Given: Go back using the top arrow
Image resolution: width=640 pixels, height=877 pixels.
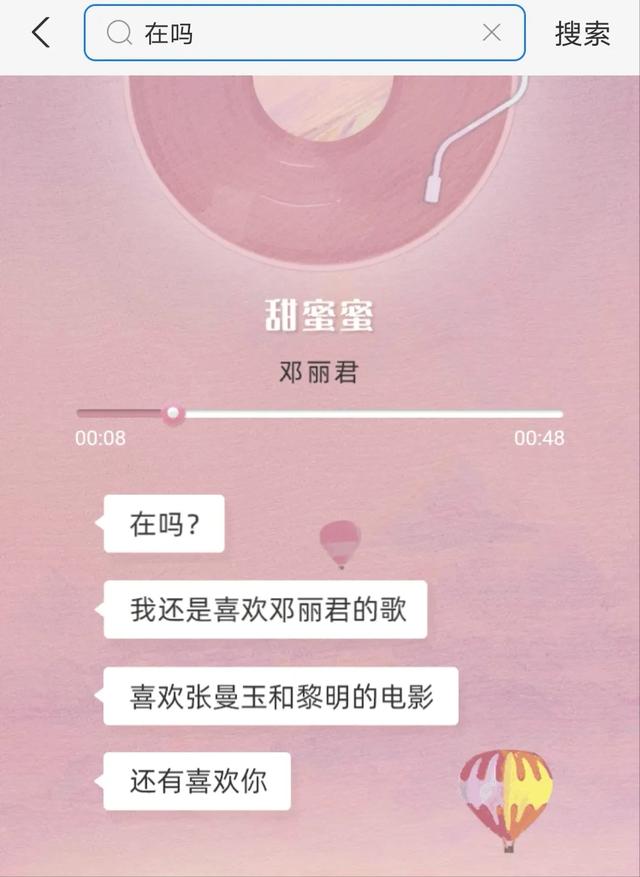Looking at the screenshot, I should [40, 33].
